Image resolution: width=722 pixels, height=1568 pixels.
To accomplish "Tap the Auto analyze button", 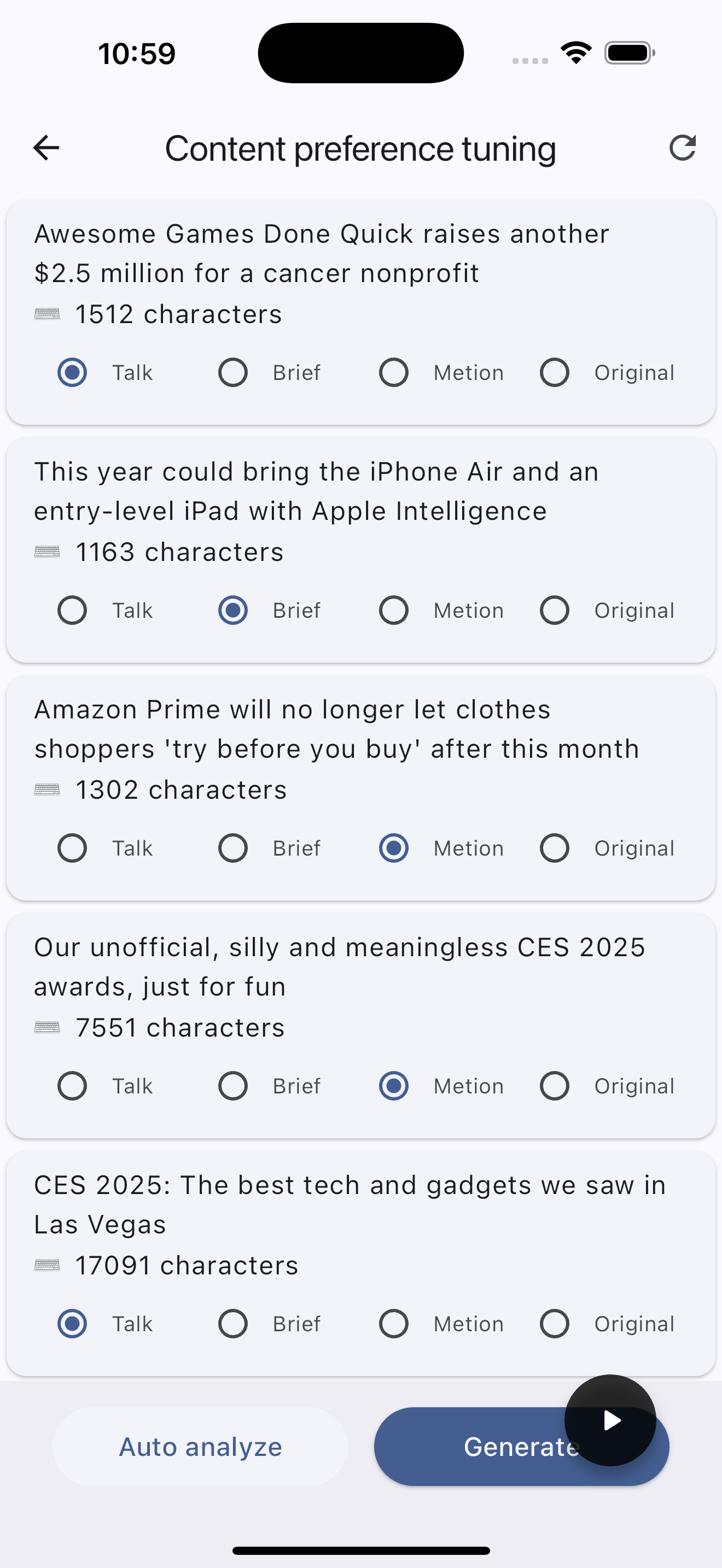I will 200,1447.
